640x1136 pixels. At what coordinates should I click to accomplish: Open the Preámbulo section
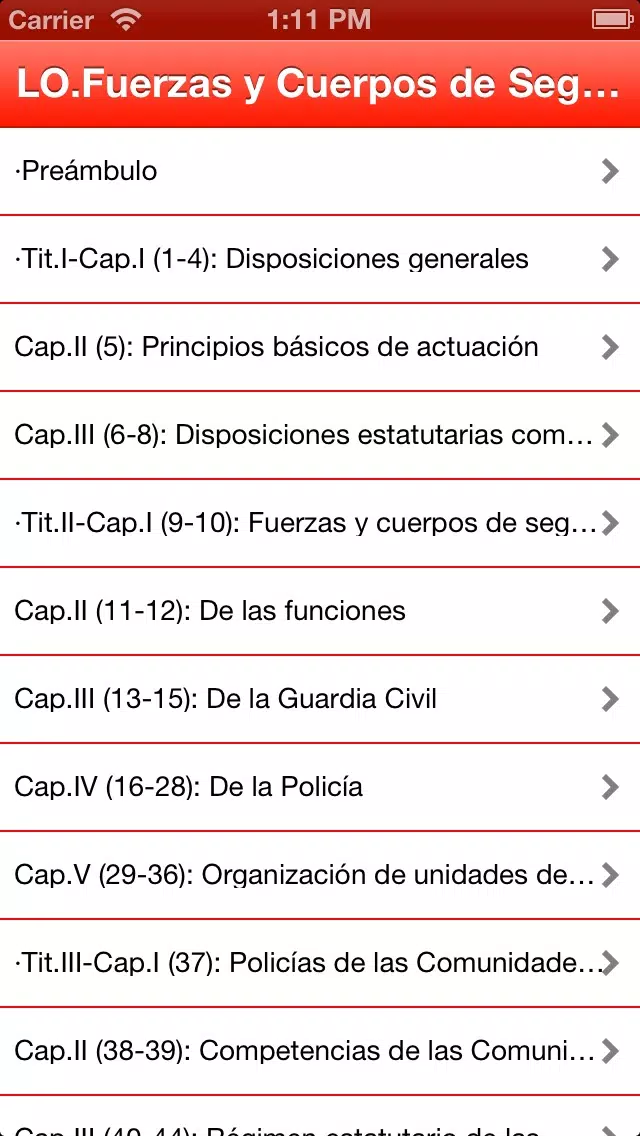click(x=320, y=172)
